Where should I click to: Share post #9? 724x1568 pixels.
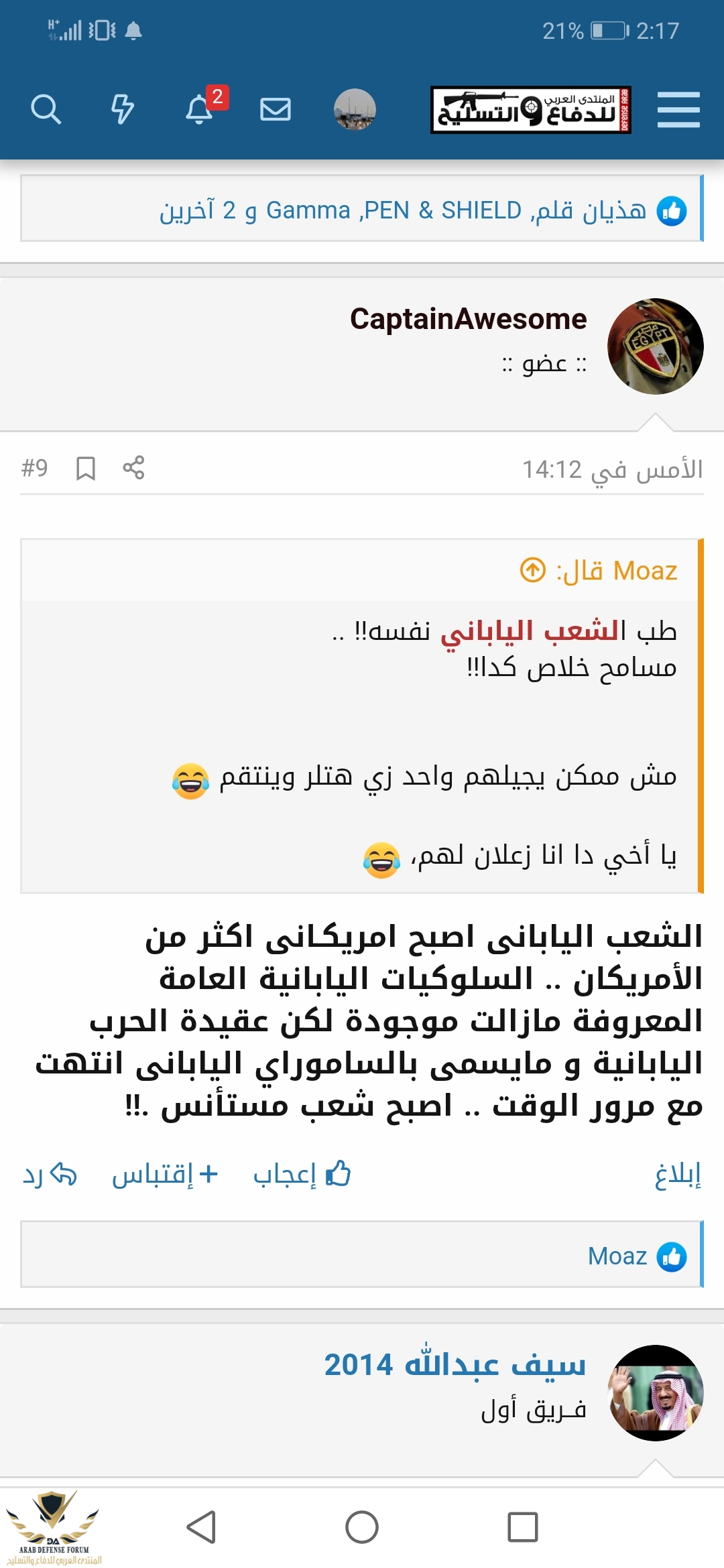click(133, 468)
